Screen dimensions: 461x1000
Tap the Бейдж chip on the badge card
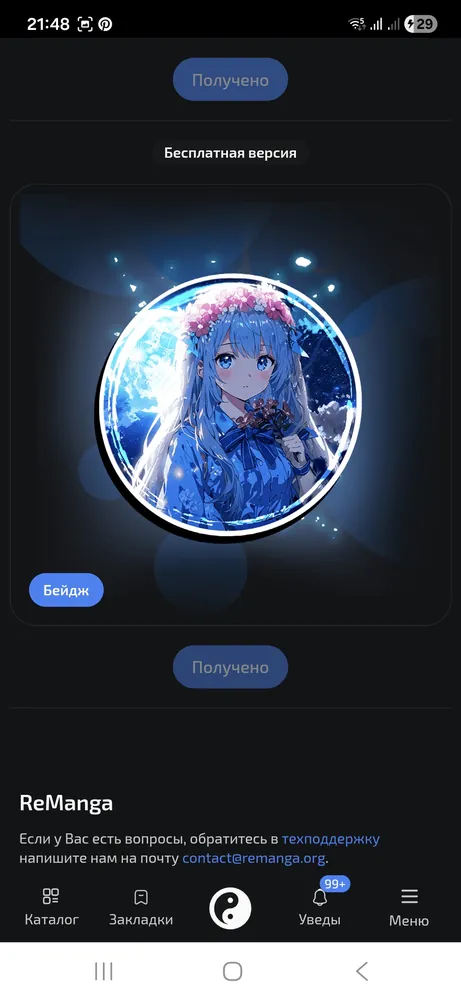(66, 590)
